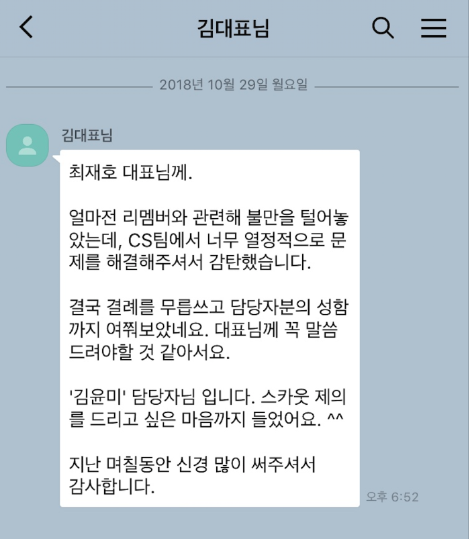Open the chat room hamburger menu
The width and height of the screenshot is (469, 539).
pos(434,28)
